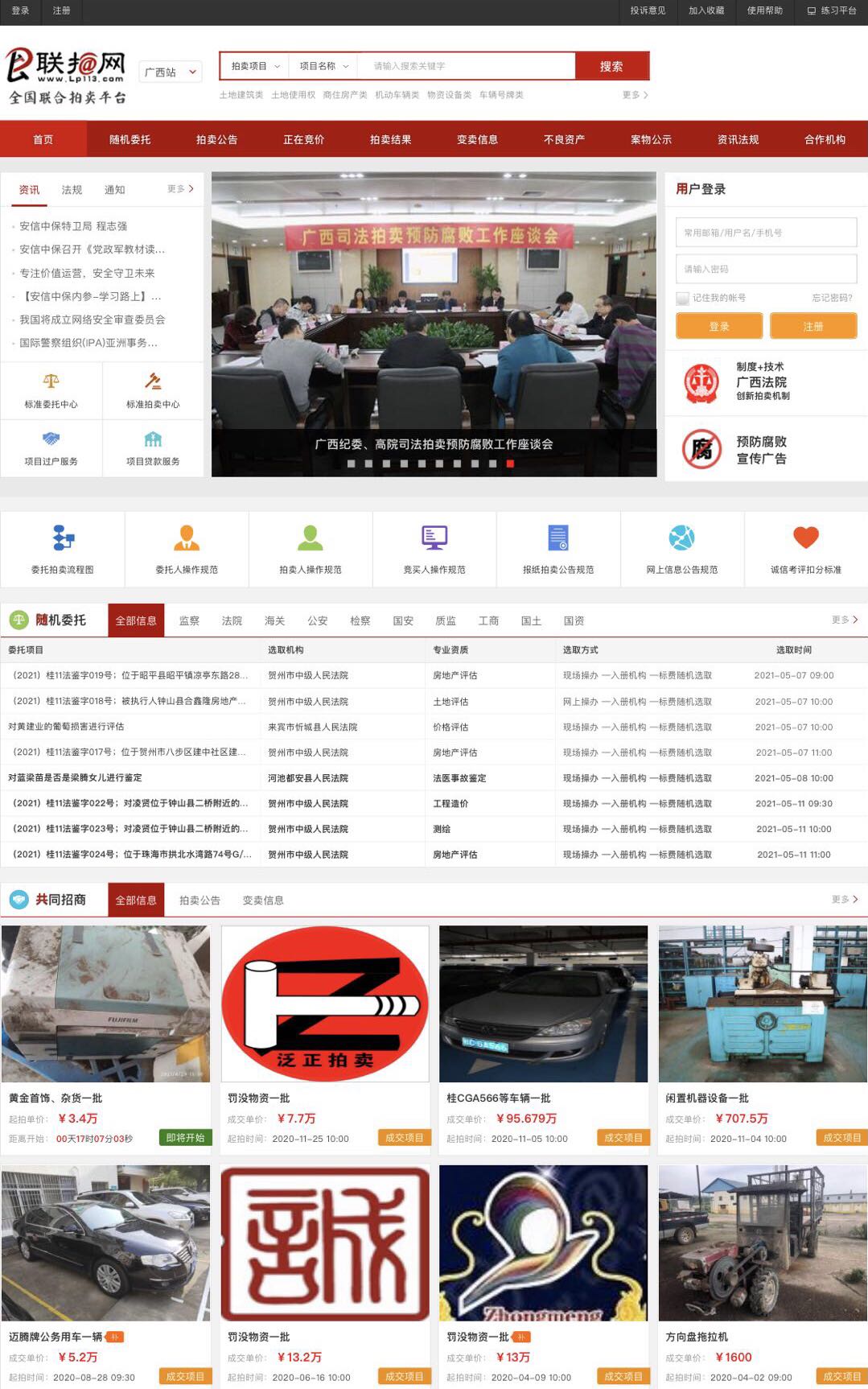Switch to the 法规 news tab

(x=72, y=190)
